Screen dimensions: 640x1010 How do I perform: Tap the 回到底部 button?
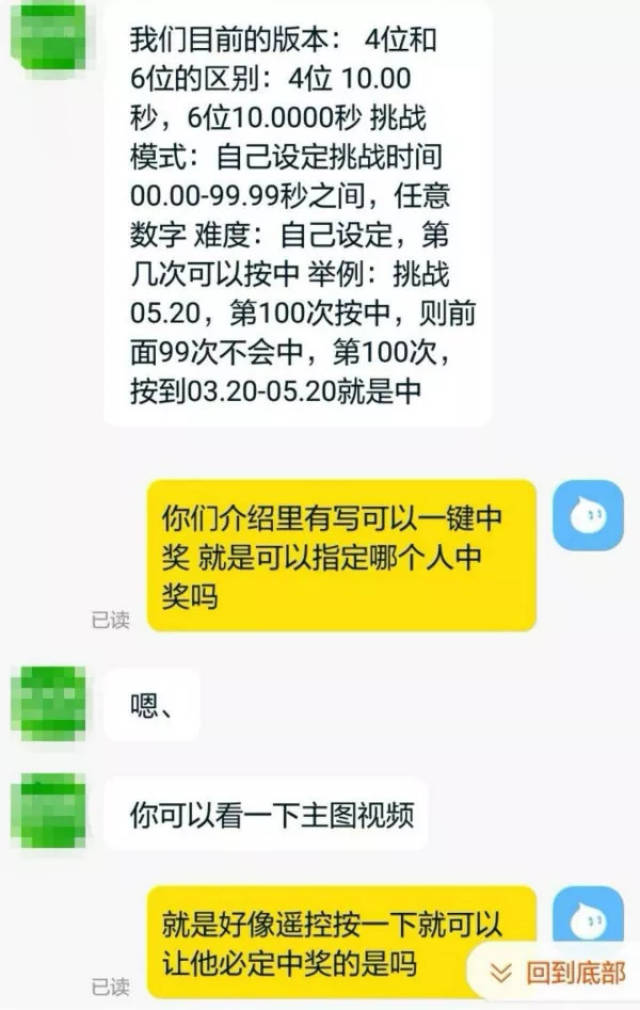coord(560,971)
